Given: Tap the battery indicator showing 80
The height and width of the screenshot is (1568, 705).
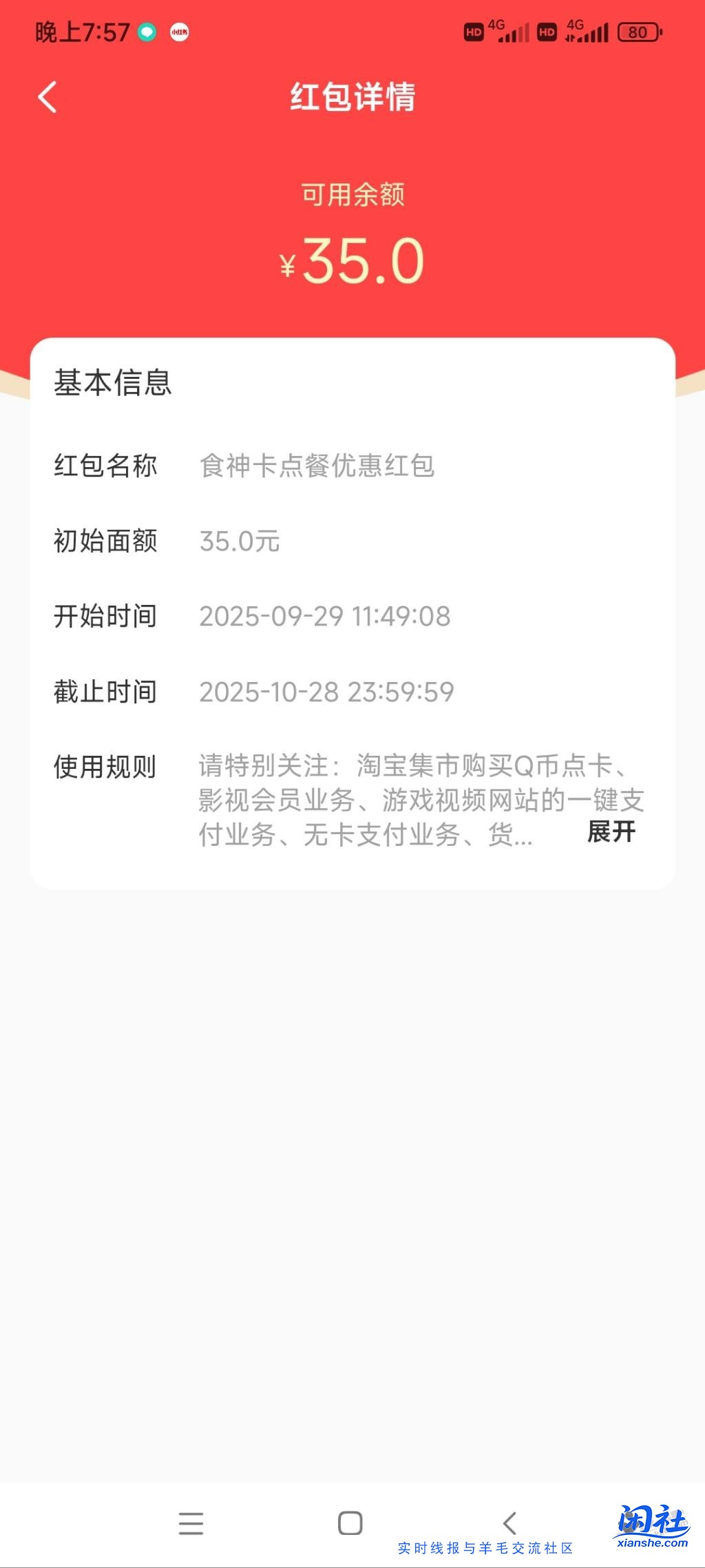Looking at the screenshot, I should (637, 30).
